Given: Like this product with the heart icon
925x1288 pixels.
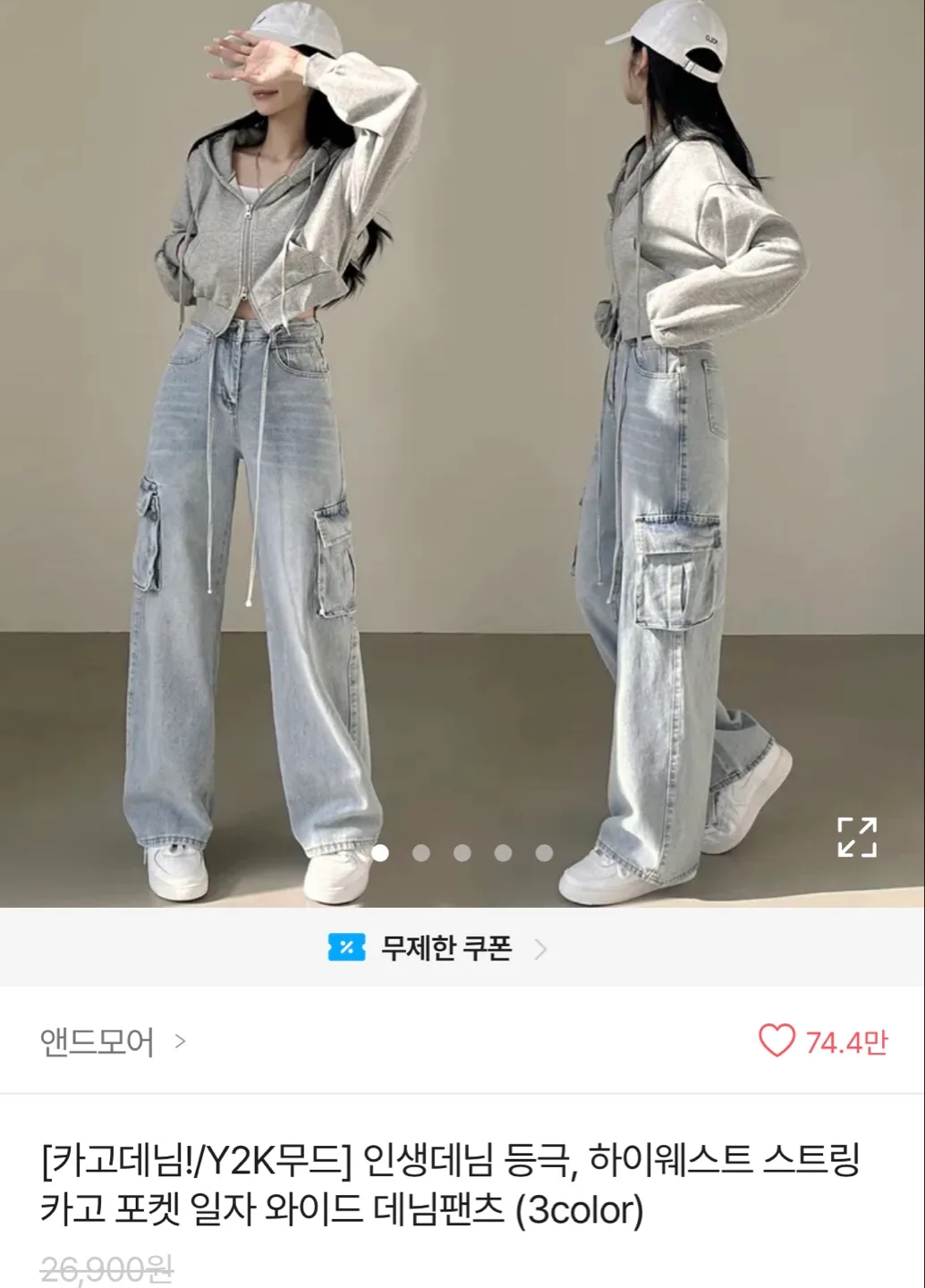Looking at the screenshot, I should coord(776,1041).
